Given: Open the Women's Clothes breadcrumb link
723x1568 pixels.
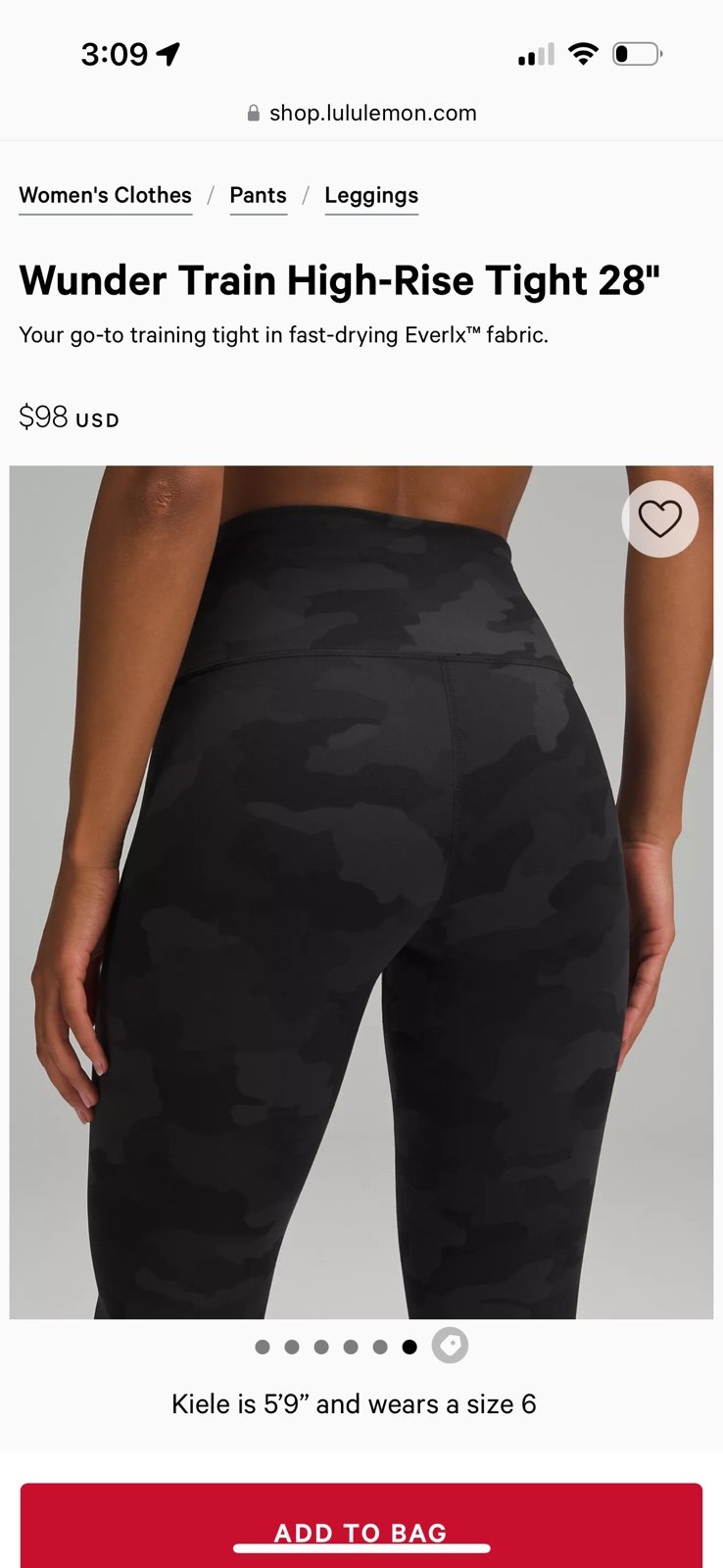Looking at the screenshot, I should (x=106, y=195).
